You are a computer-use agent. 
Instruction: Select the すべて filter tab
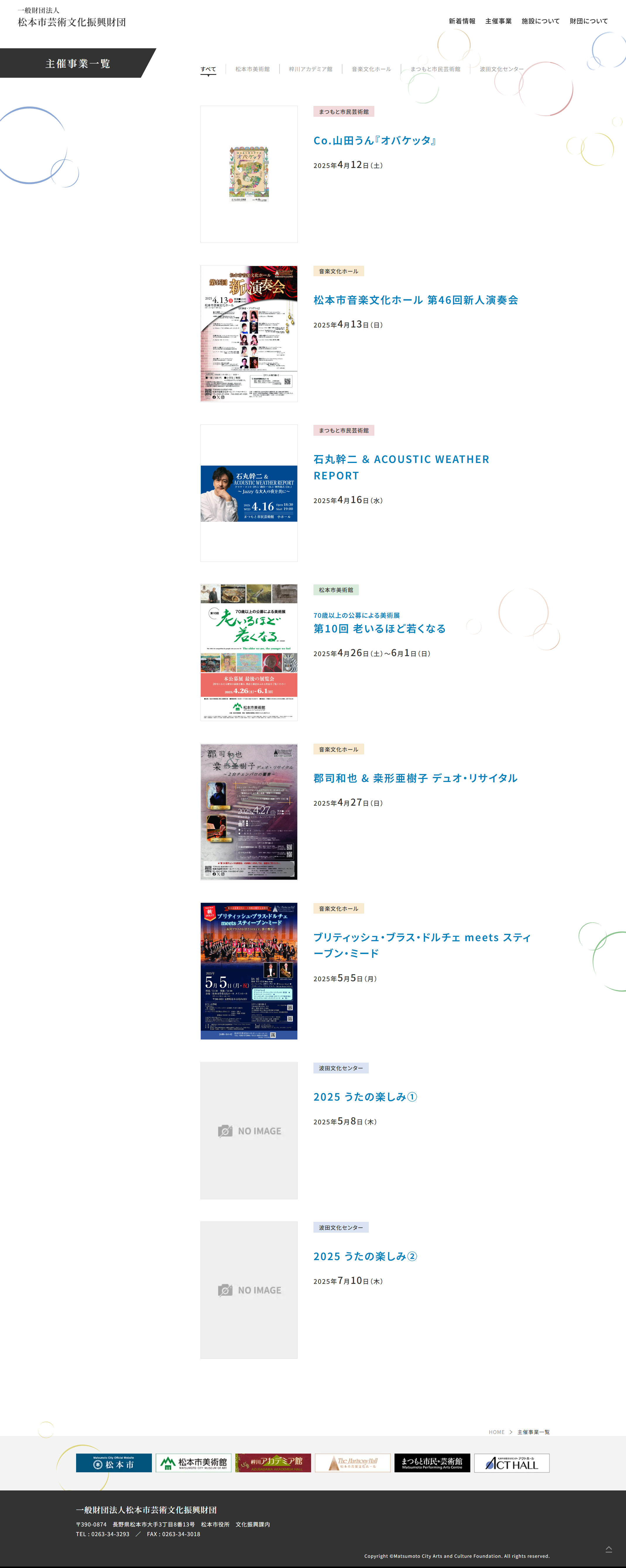point(208,69)
